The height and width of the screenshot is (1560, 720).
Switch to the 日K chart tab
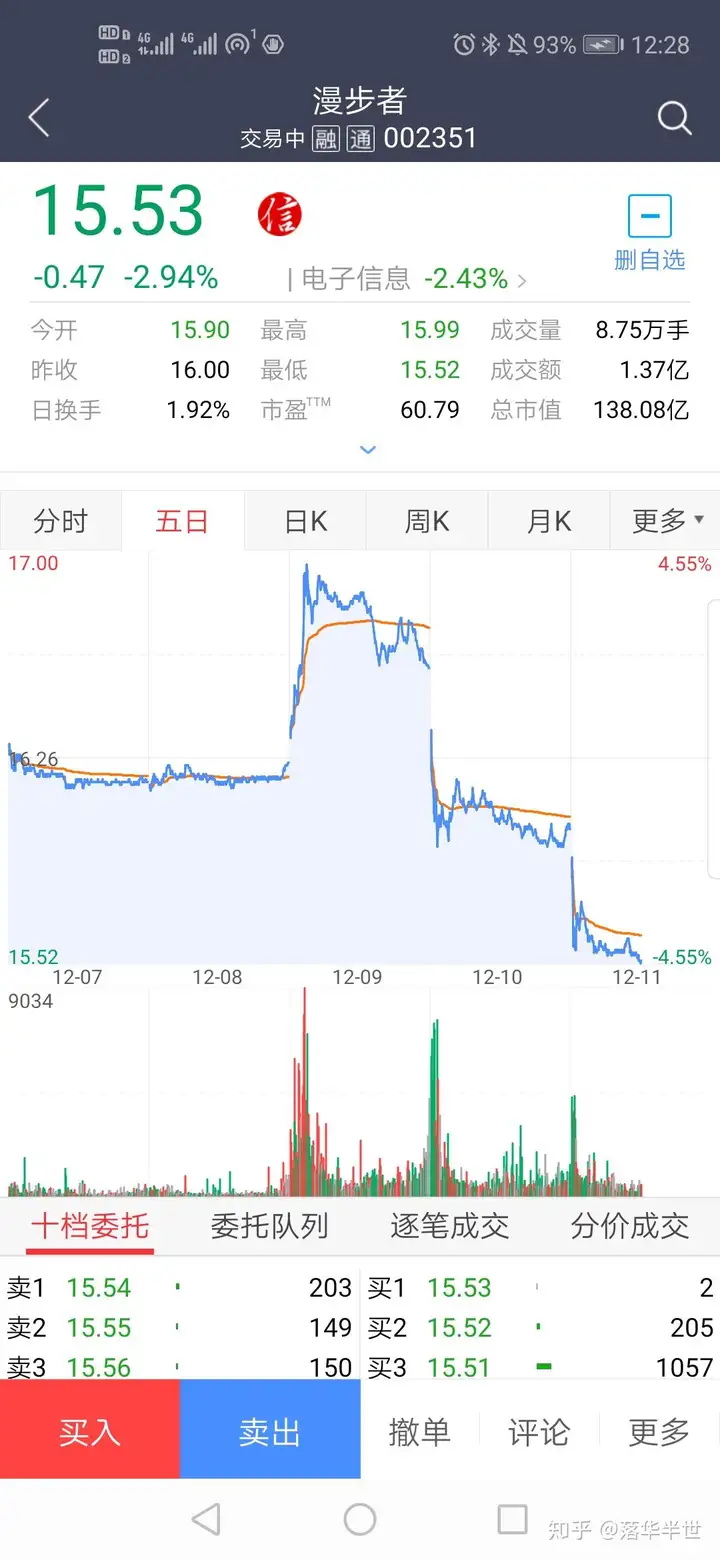coord(305,521)
